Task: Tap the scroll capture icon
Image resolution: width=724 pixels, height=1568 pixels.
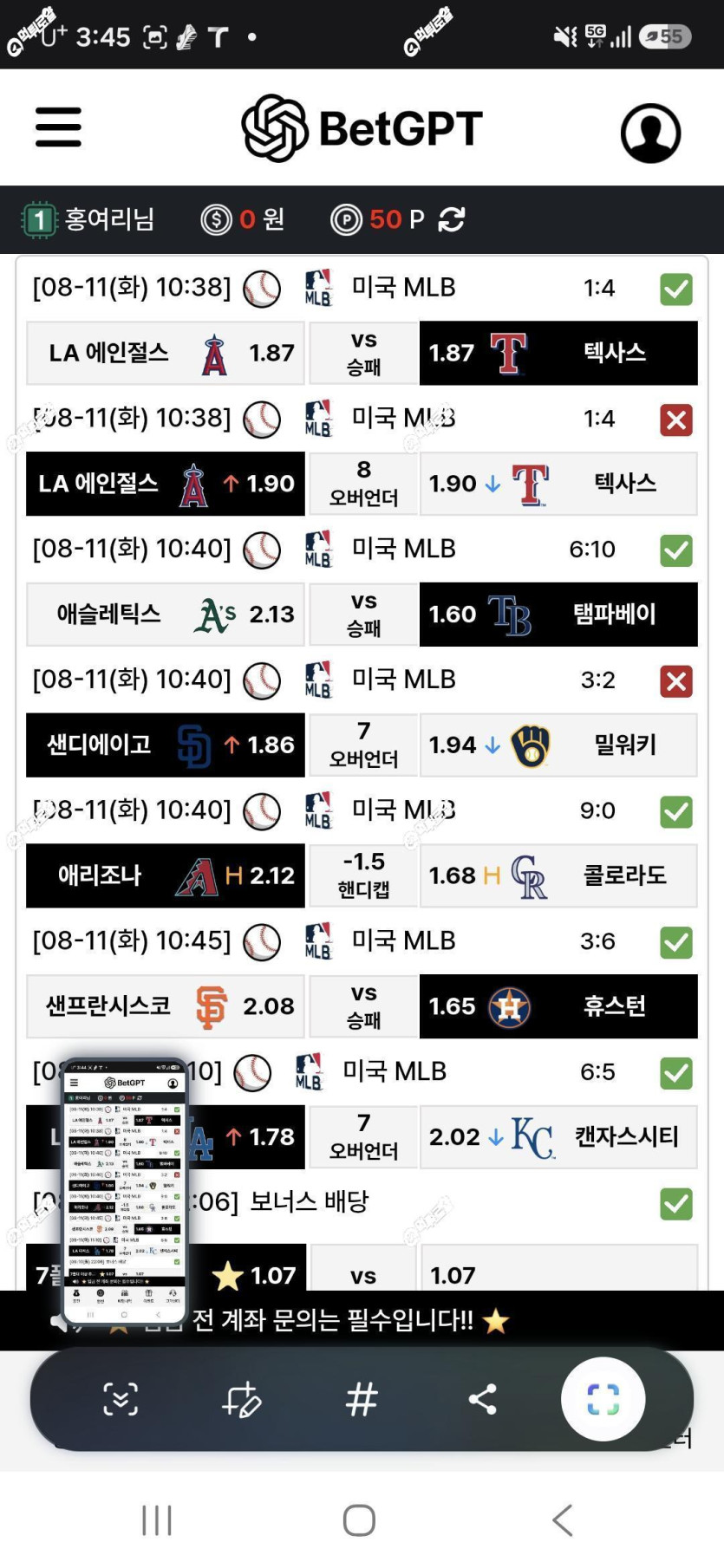Action: click(x=121, y=1398)
